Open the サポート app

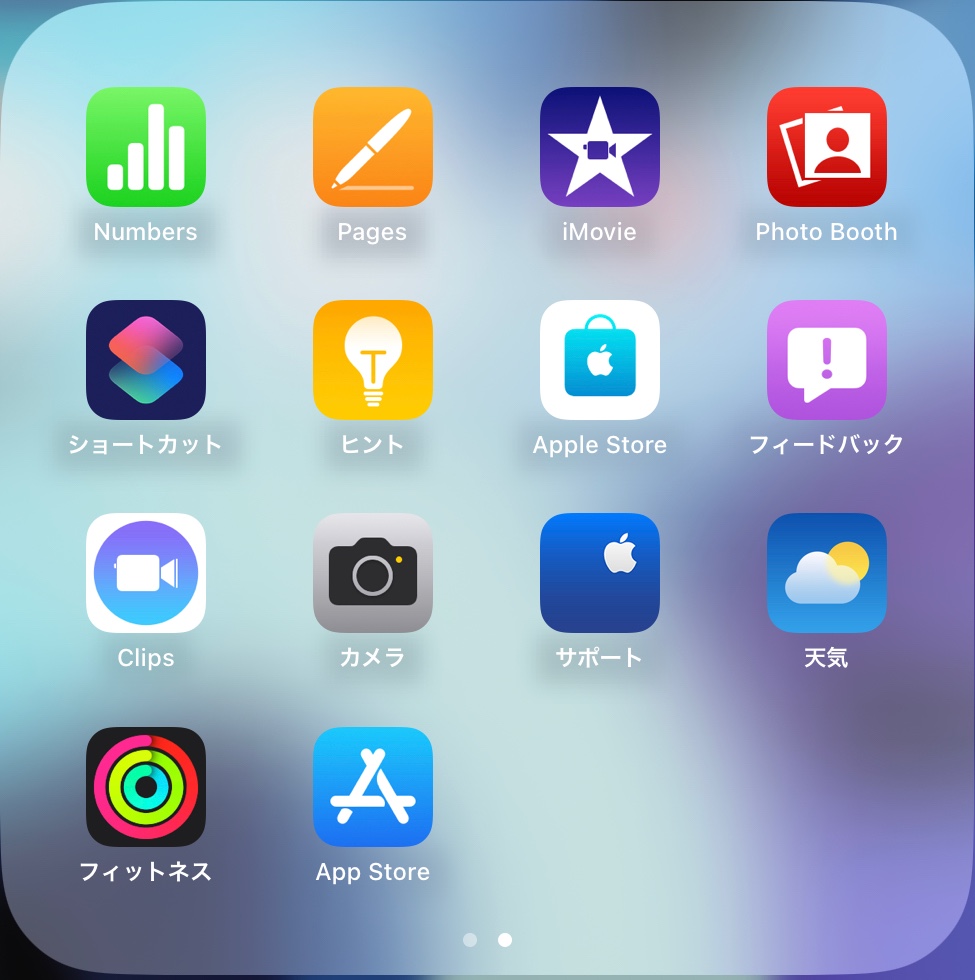click(x=600, y=573)
